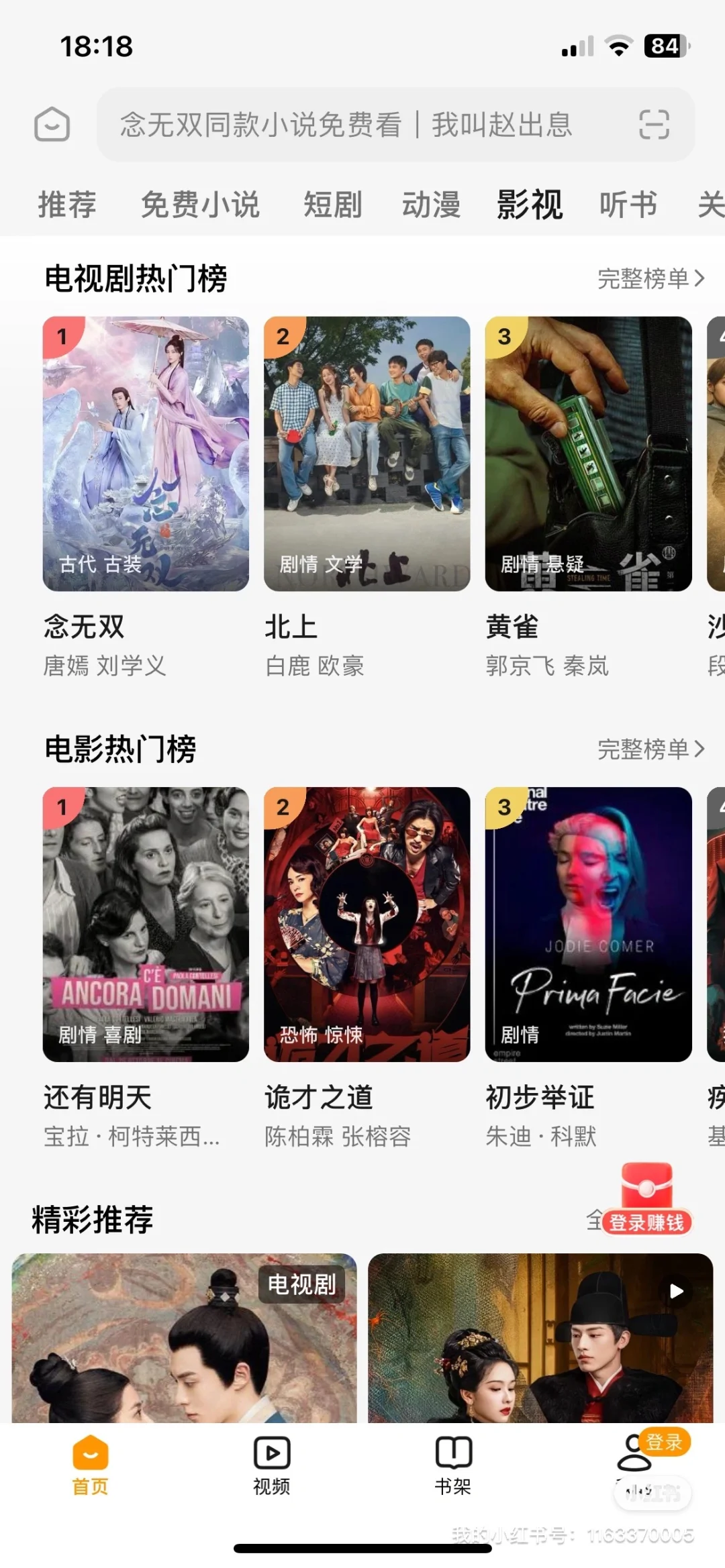Open the 黄雀 drama card
725x1568 pixels.
pos(588,454)
